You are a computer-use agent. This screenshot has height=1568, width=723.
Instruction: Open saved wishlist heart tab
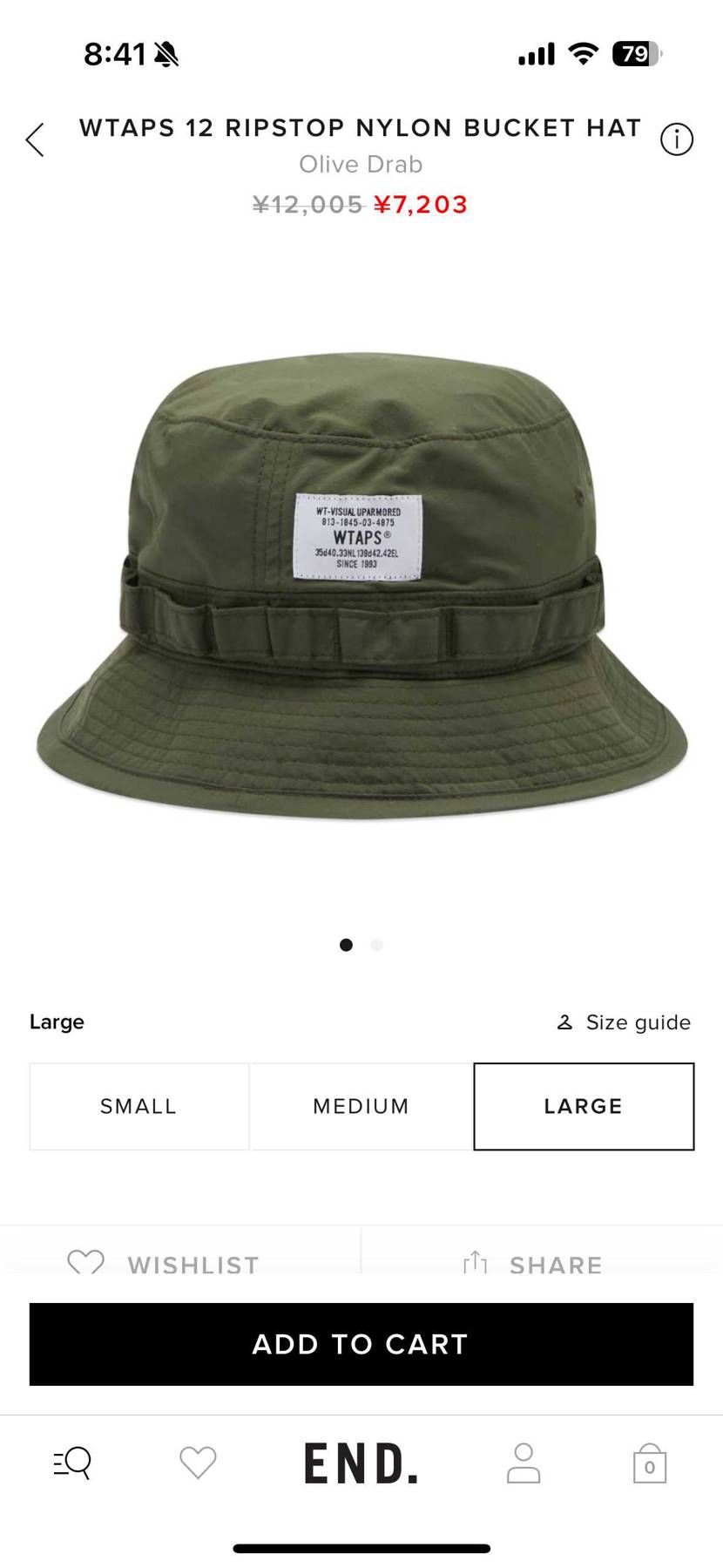(x=198, y=1463)
